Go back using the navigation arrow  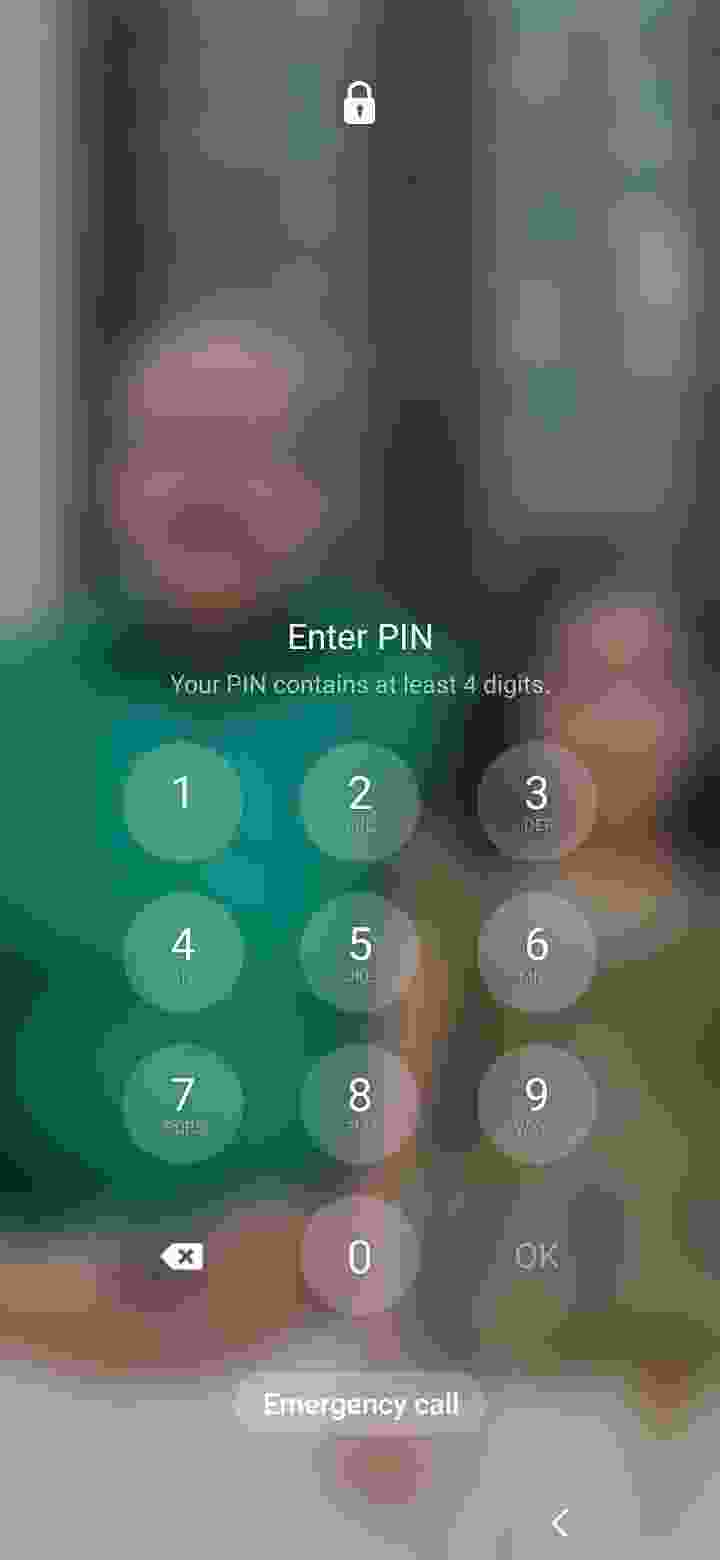tap(560, 1523)
